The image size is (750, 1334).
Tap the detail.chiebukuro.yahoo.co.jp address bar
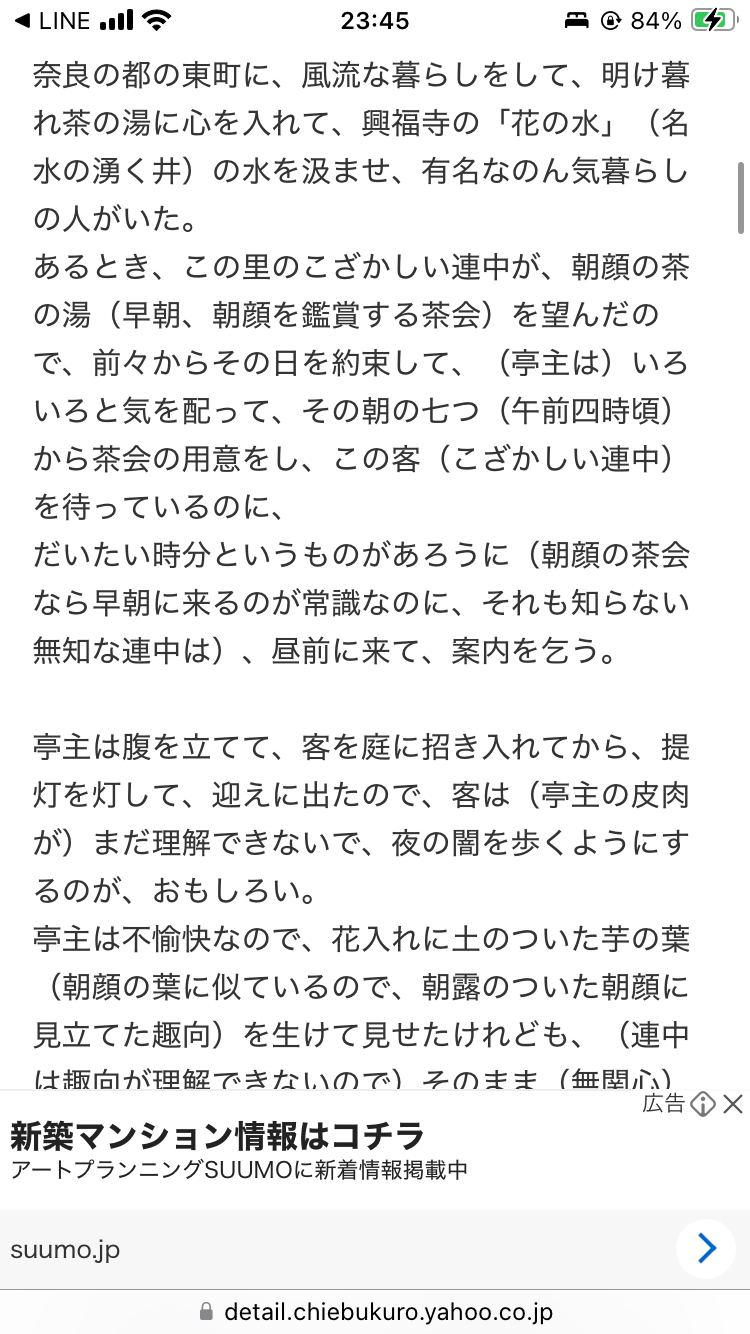tap(375, 1311)
